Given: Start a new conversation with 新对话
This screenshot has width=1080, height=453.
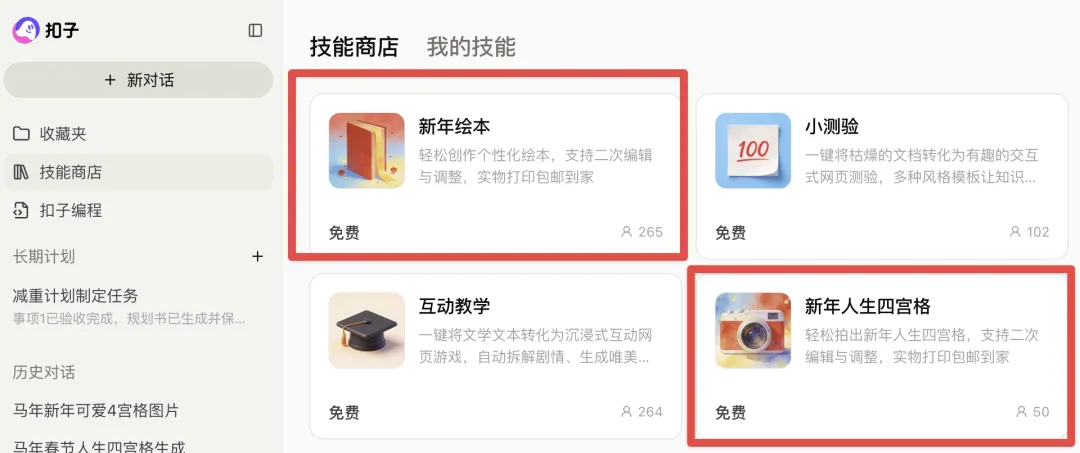Looking at the screenshot, I should 138,80.
